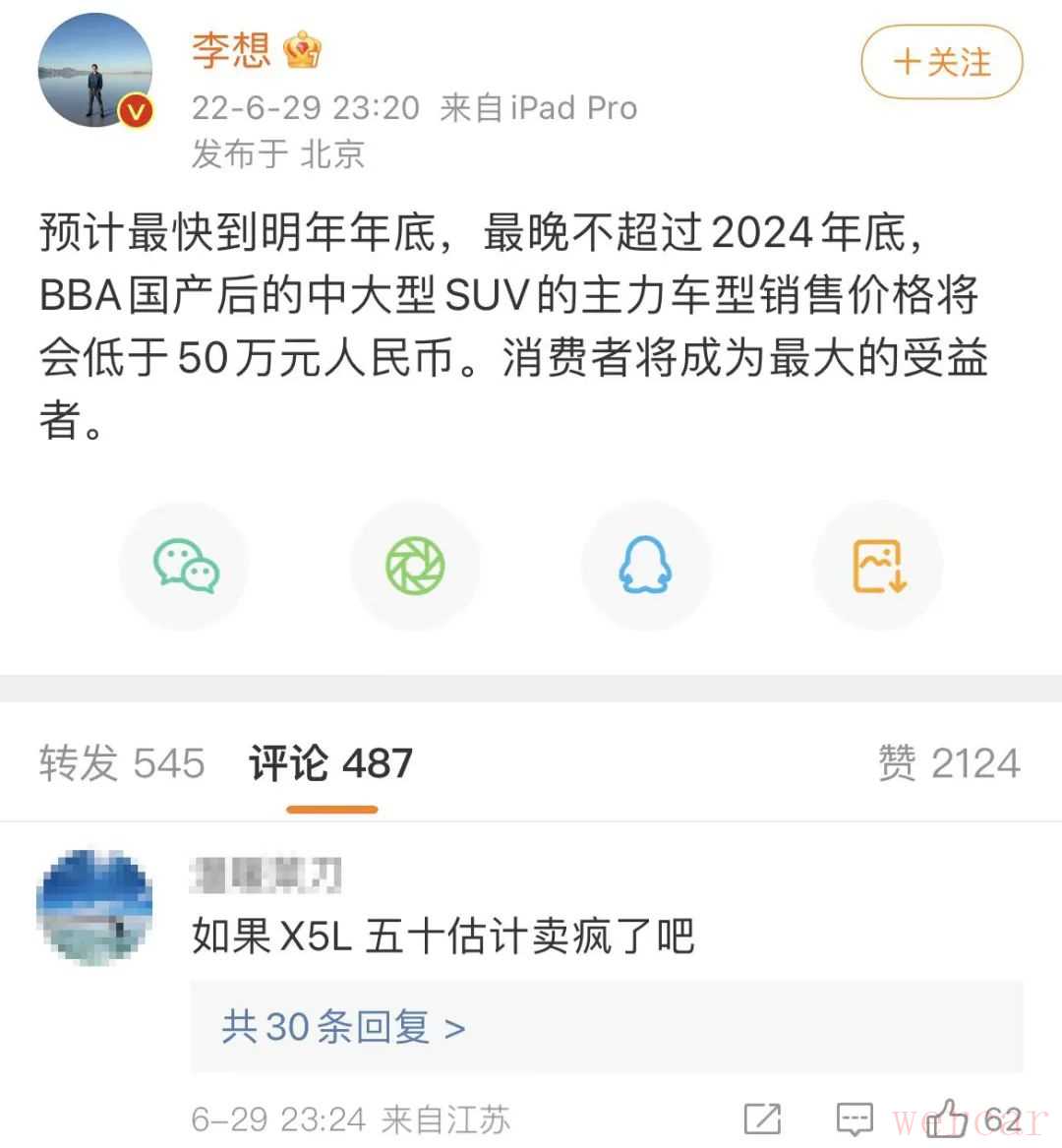Viewport: 1062px width, 1148px height.
Task: Like the X5L comment
Action: tap(946, 1118)
